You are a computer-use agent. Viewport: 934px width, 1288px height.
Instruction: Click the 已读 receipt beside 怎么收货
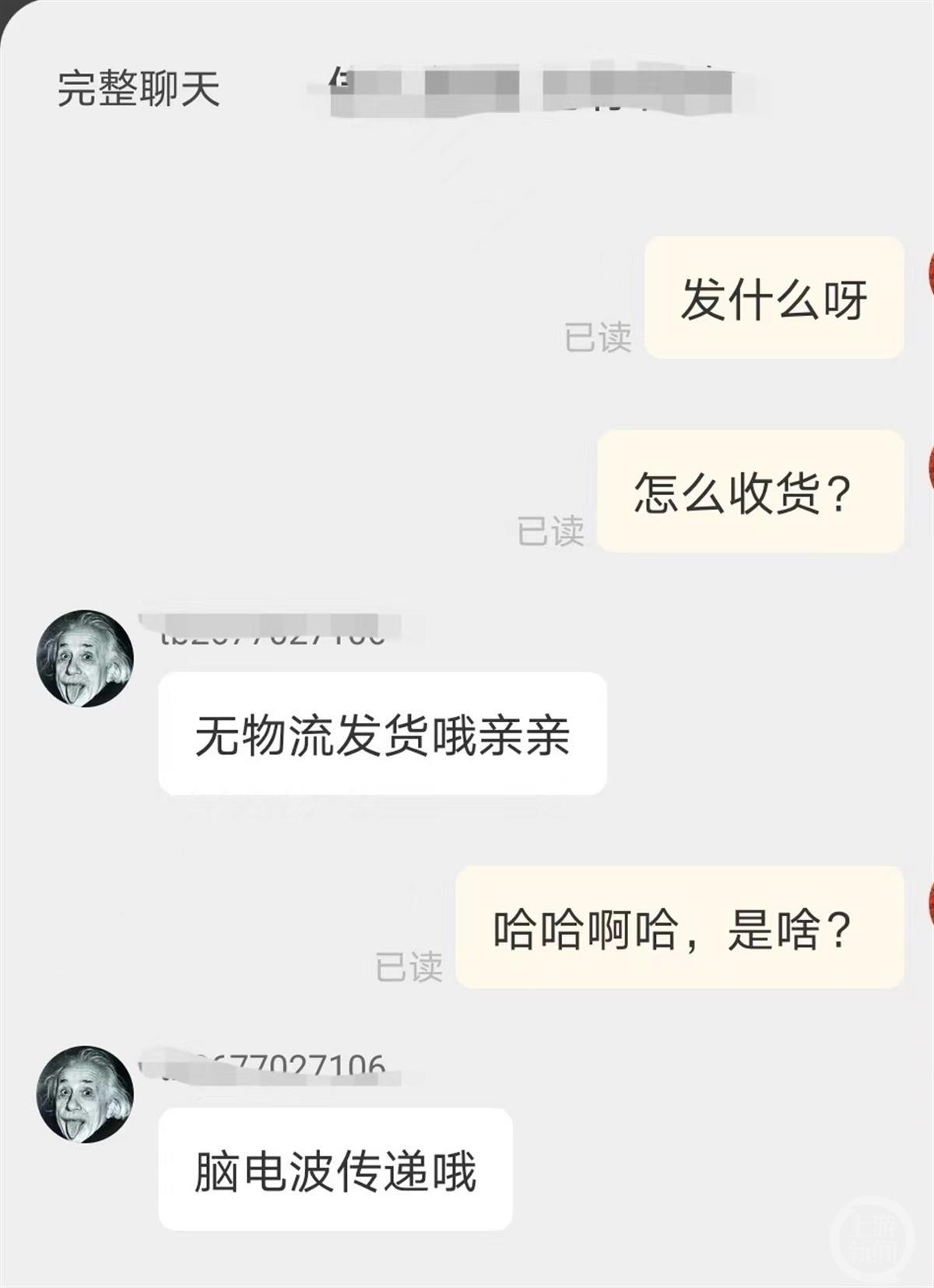553,530
